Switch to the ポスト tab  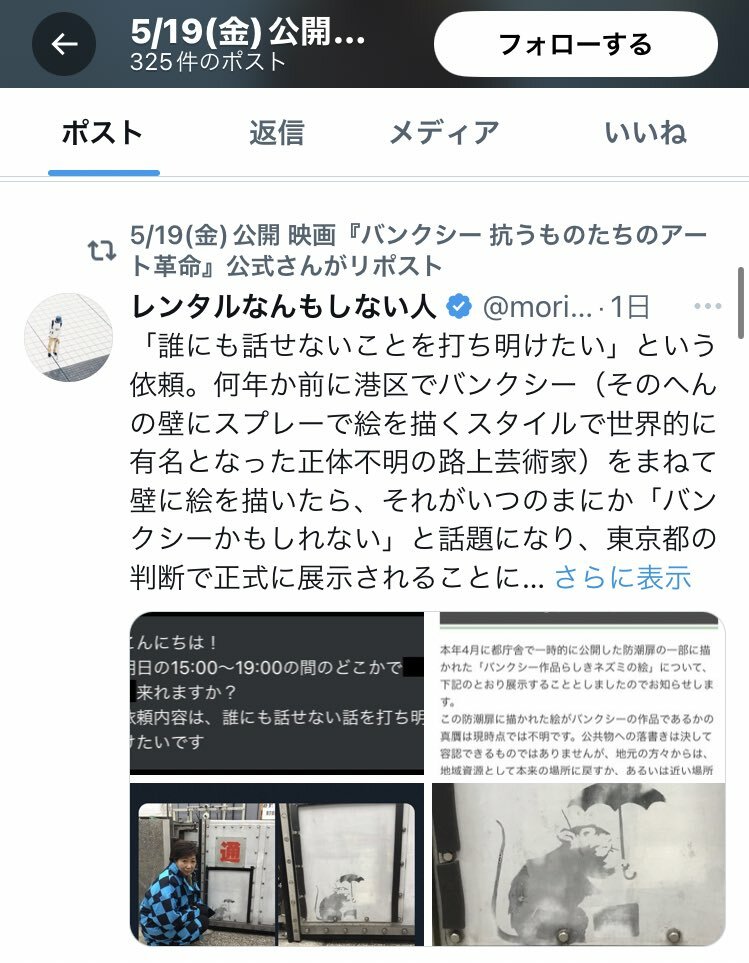pyautogui.click(x=103, y=133)
